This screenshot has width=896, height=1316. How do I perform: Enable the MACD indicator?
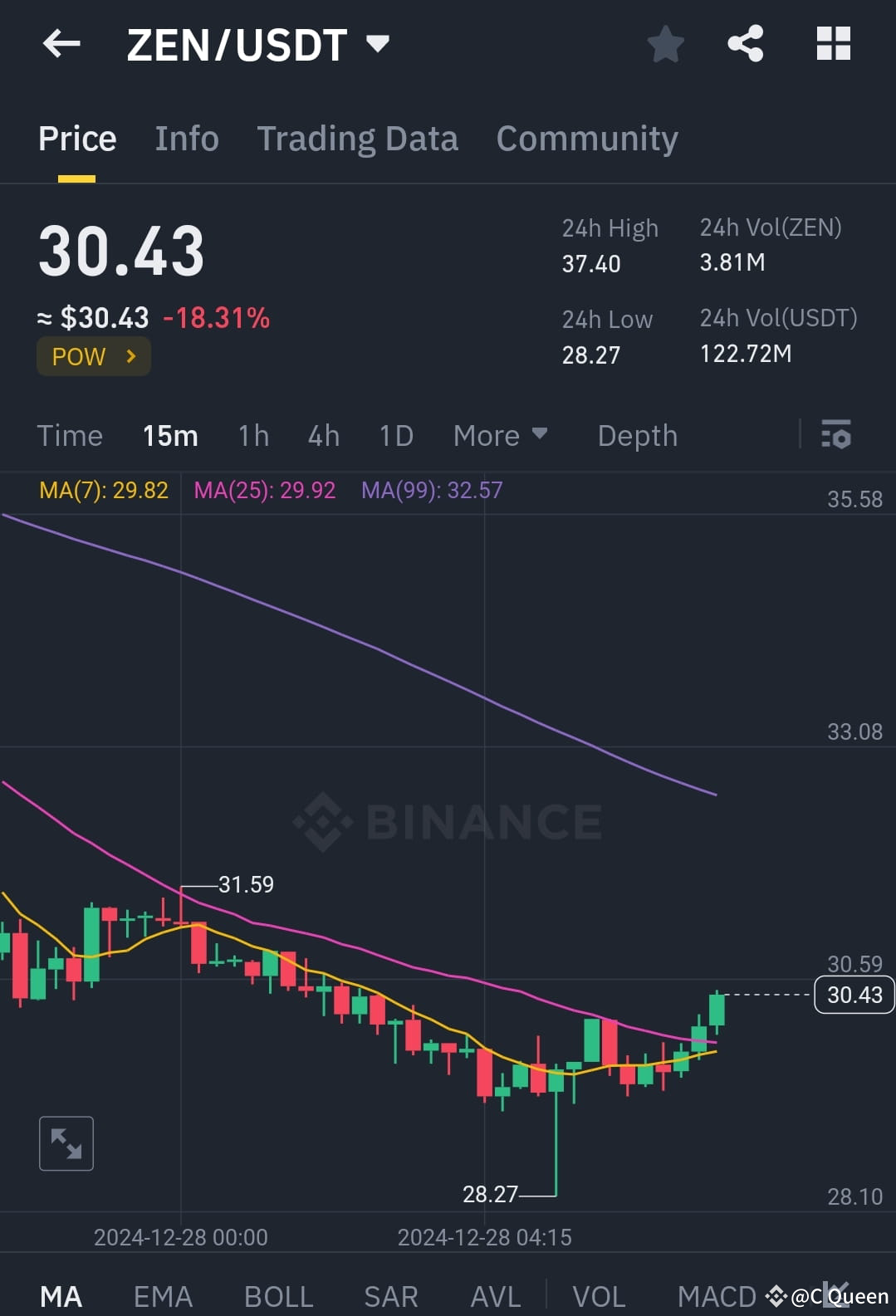tap(716, 1295)
